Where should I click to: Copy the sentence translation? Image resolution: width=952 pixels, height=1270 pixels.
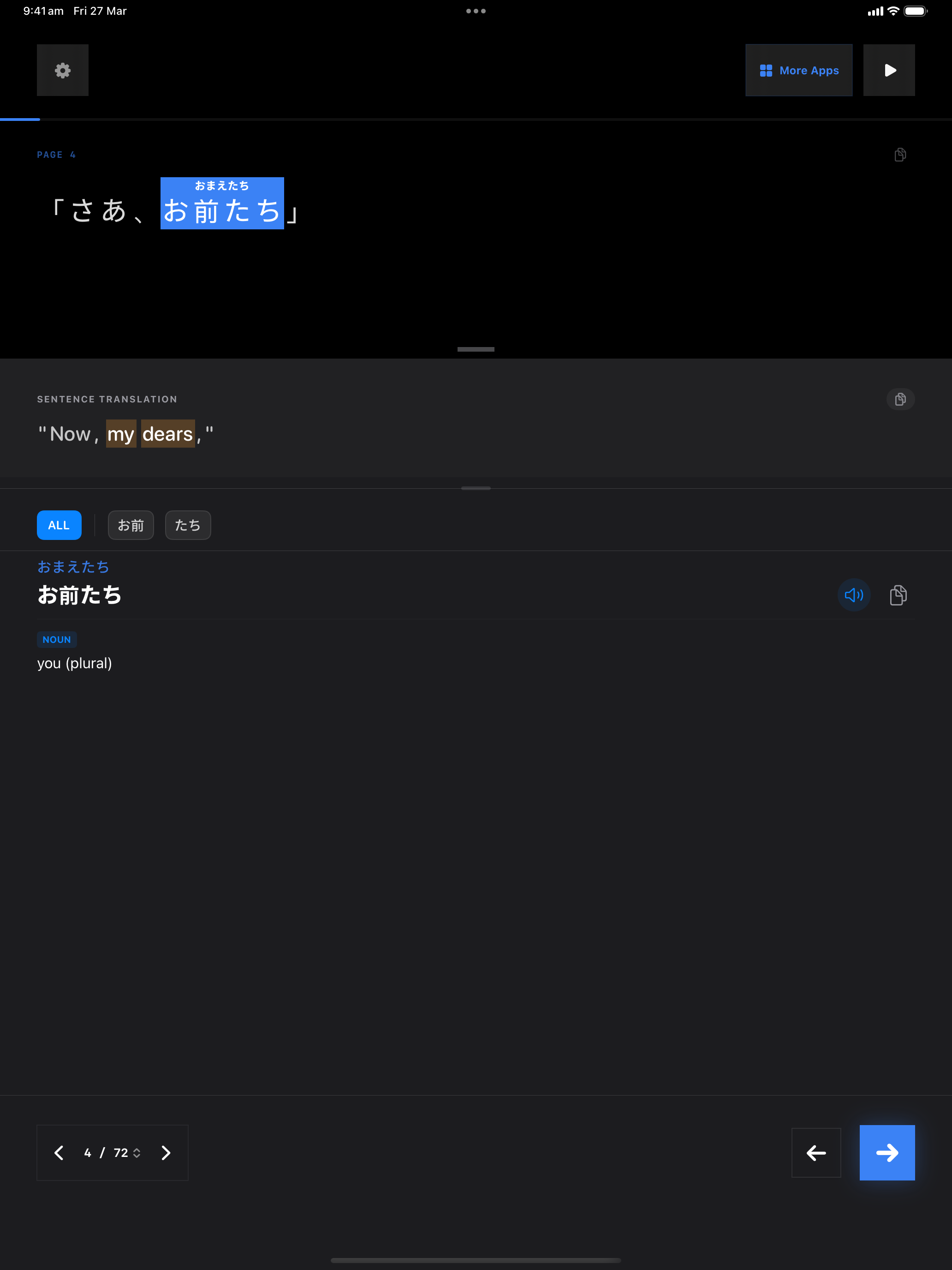[x=900, y=399]
